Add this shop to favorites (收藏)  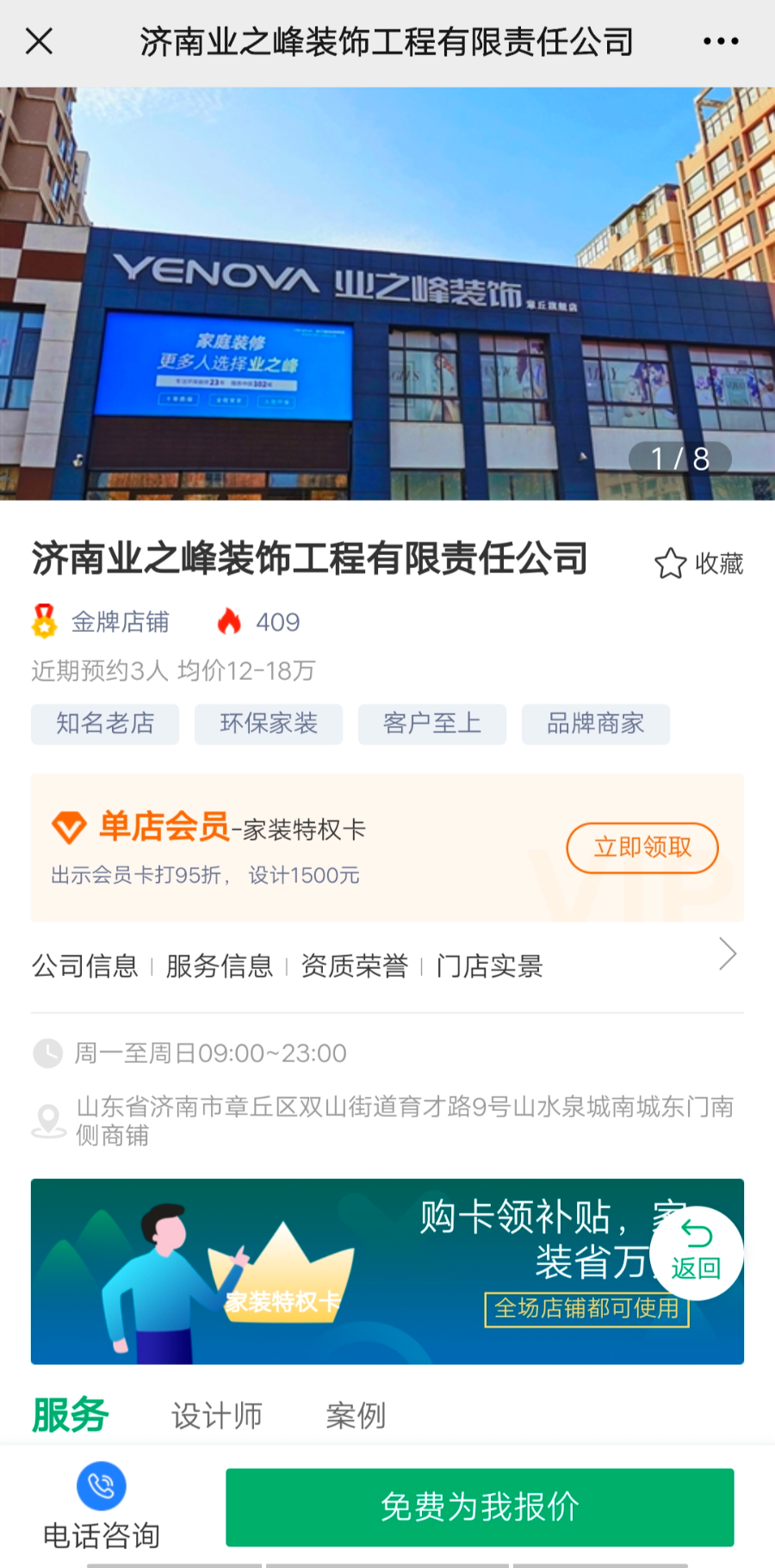click(x=698, y=564)
